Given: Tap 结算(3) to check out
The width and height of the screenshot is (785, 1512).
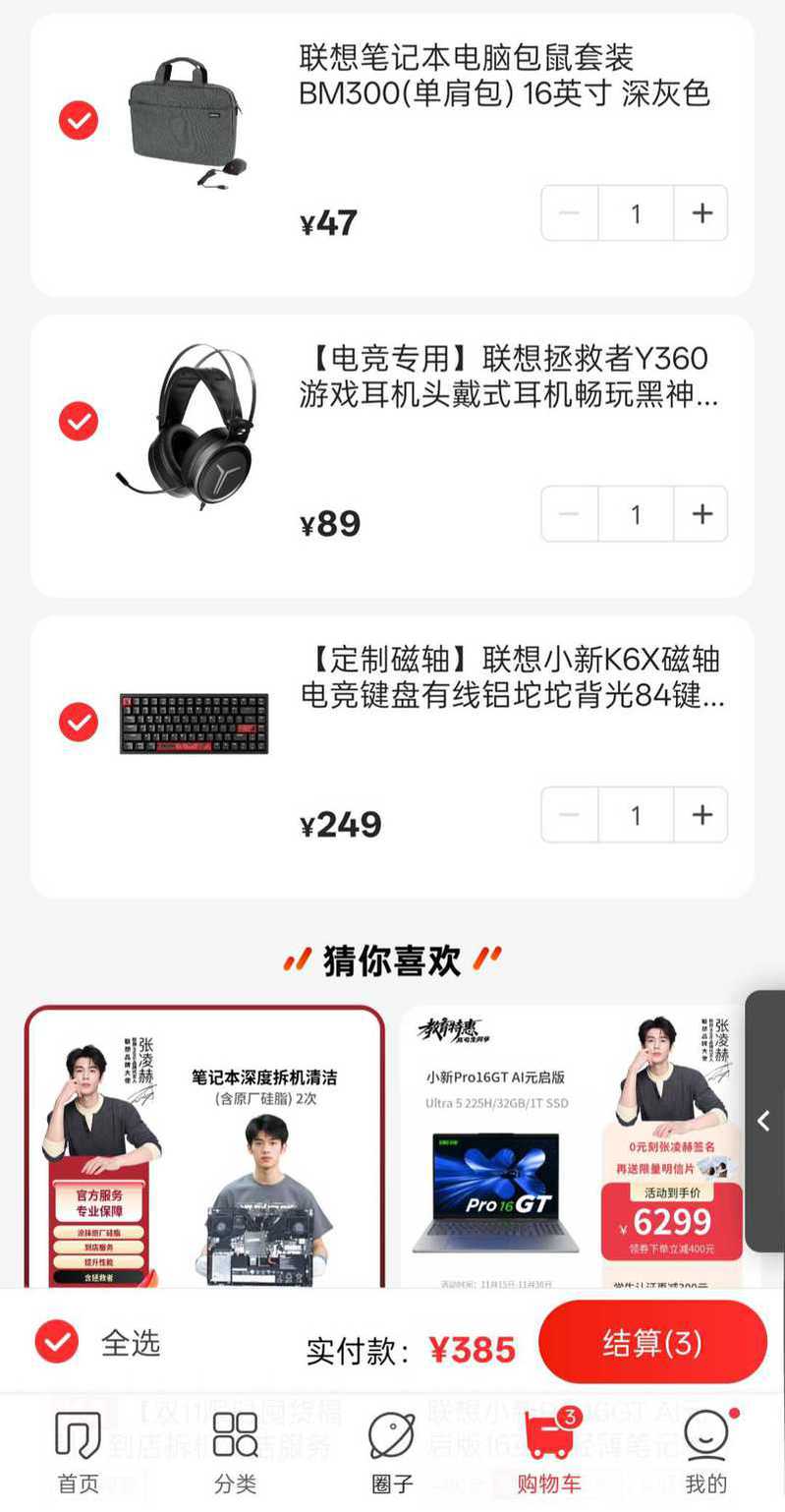Looking at the screenshot, I should click(652, 1342).
